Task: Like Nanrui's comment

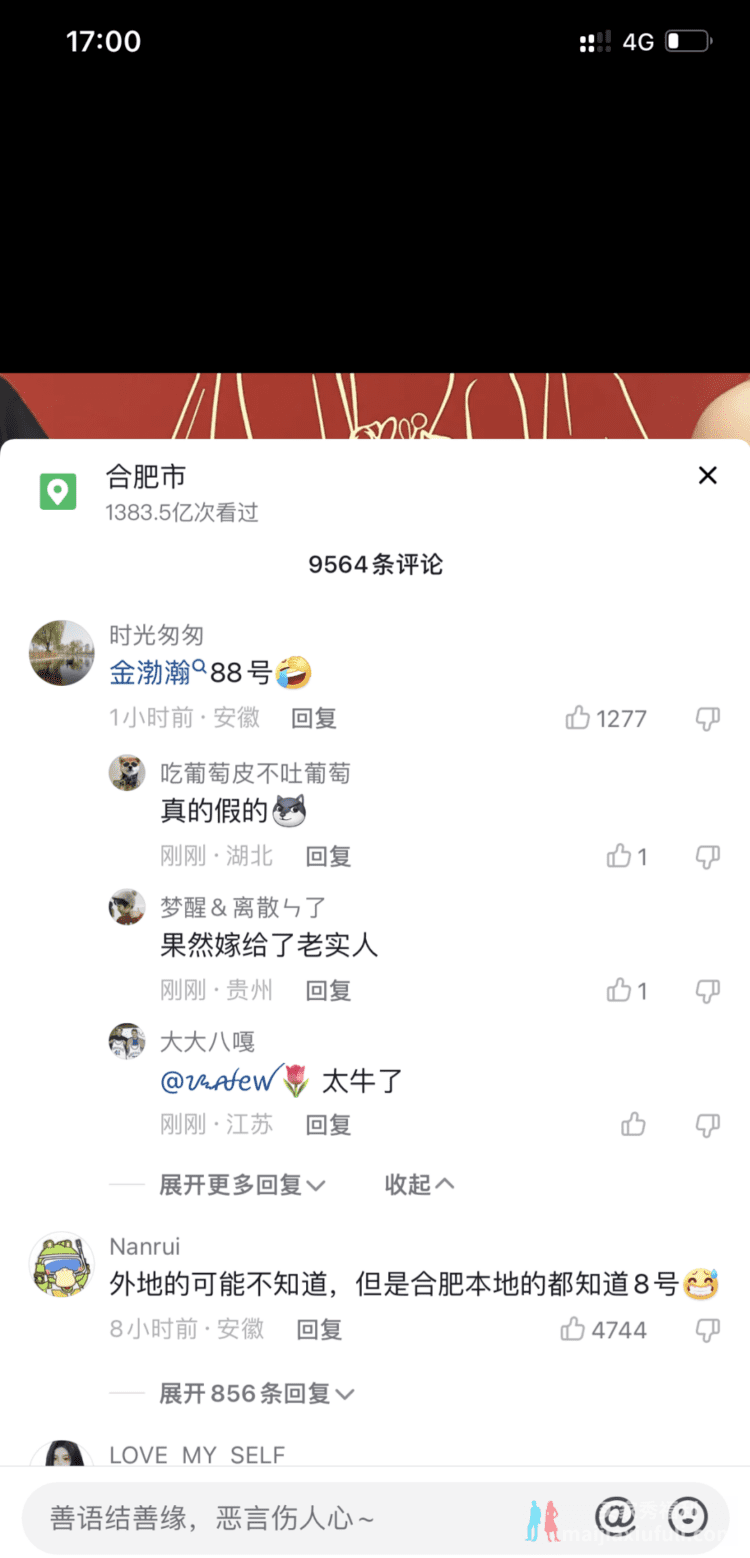Action: pos(573,1329)
